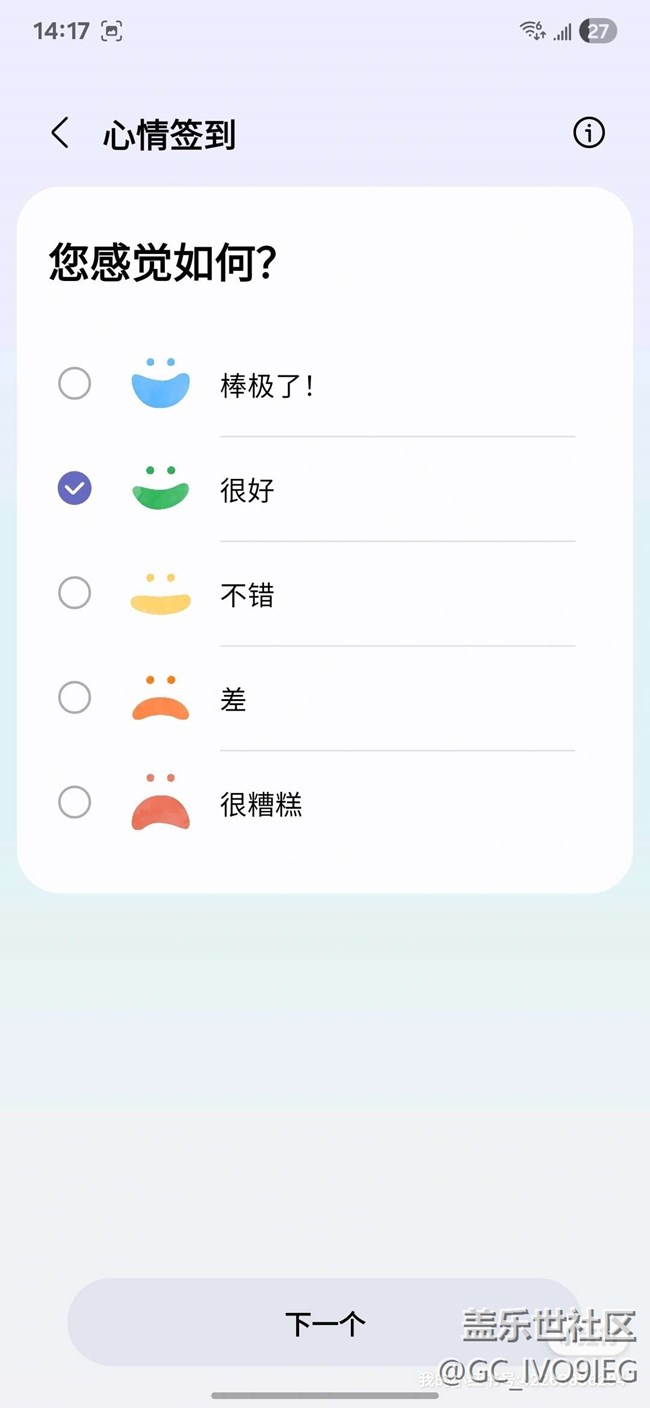Tap the 下一个 button to continue
650x1408 pixels.
pyautogui.click(x=325, y=1323)
